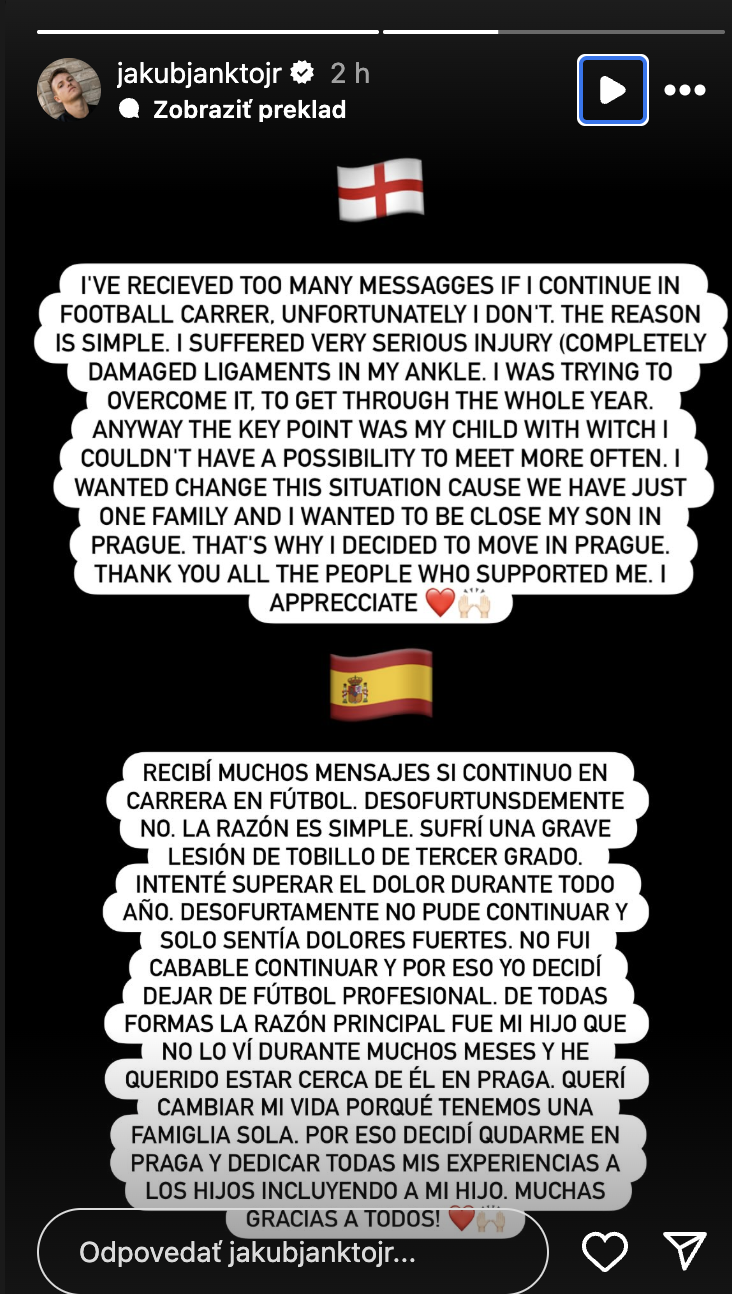Open jakubjanktojr's profile picture
732x1294 pixels.
pyautogui.click(x=69, y=90)
